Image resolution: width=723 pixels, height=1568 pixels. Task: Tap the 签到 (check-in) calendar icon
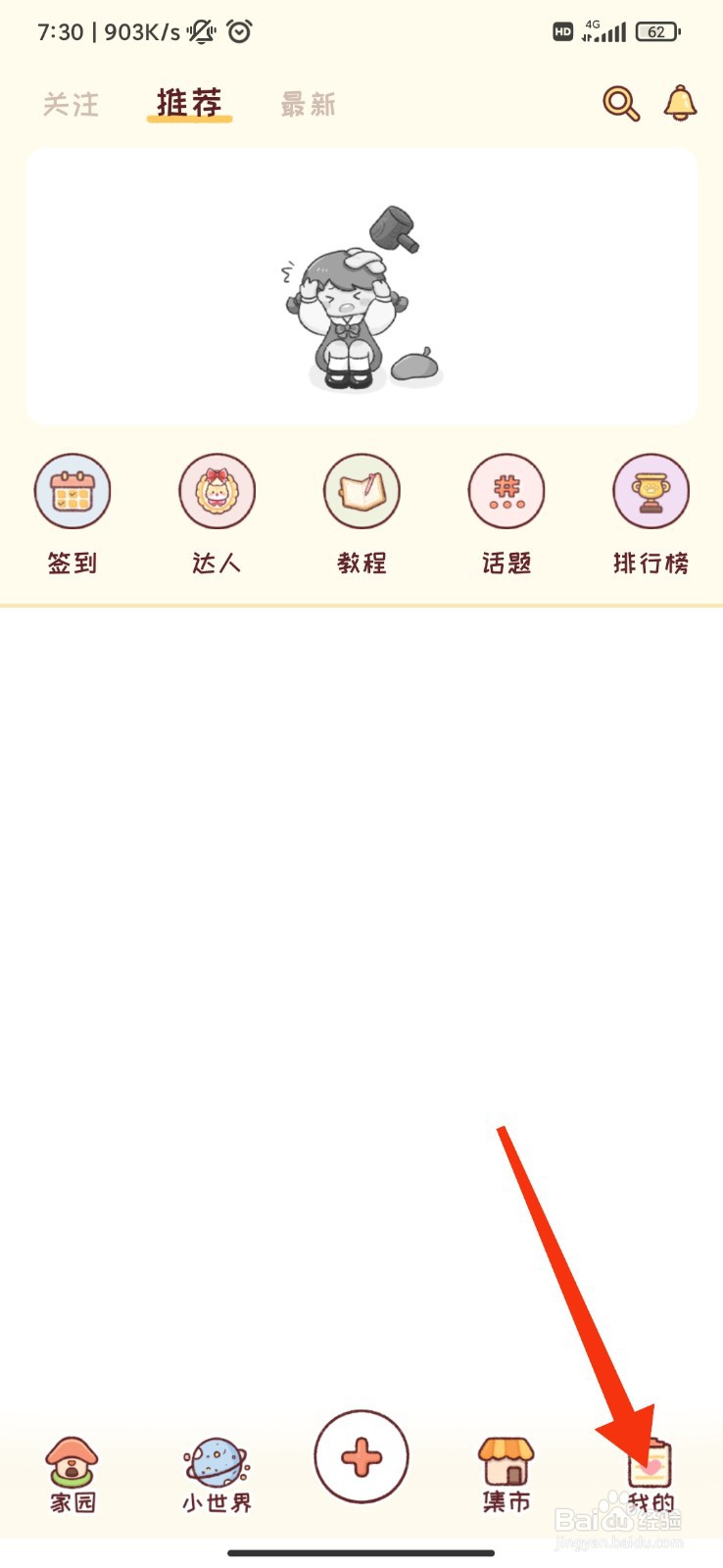pyautogui.click(x=72, y=492)
